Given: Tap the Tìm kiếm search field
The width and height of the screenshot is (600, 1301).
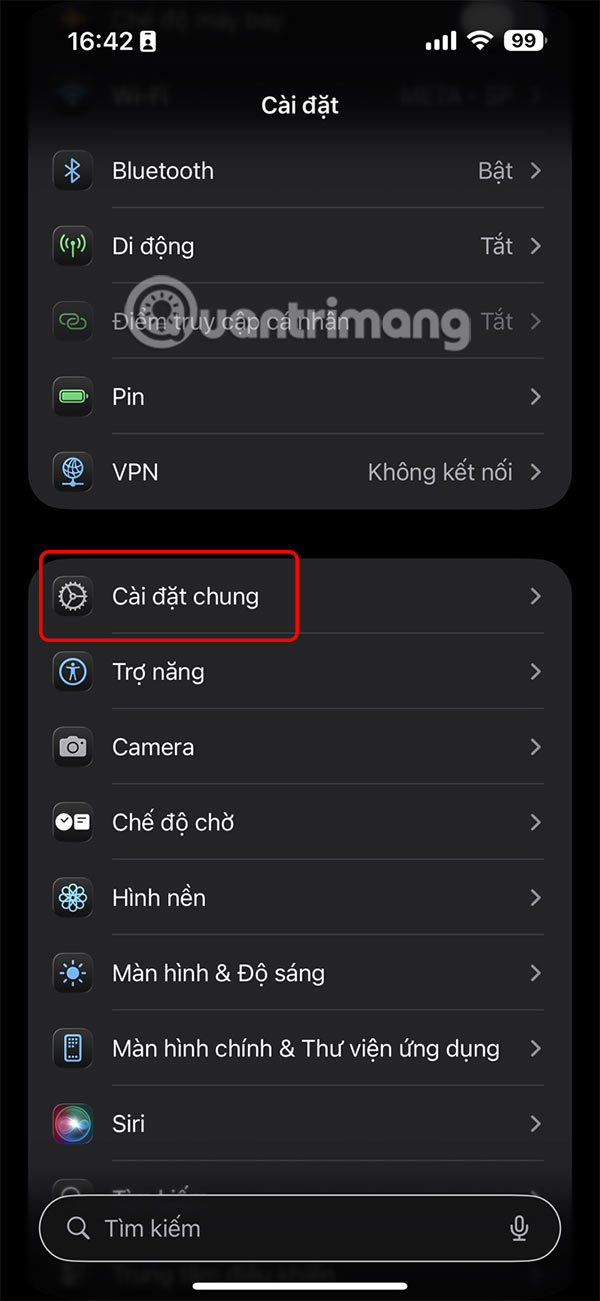Looking at the screenshot, I should pos(280,1228).
